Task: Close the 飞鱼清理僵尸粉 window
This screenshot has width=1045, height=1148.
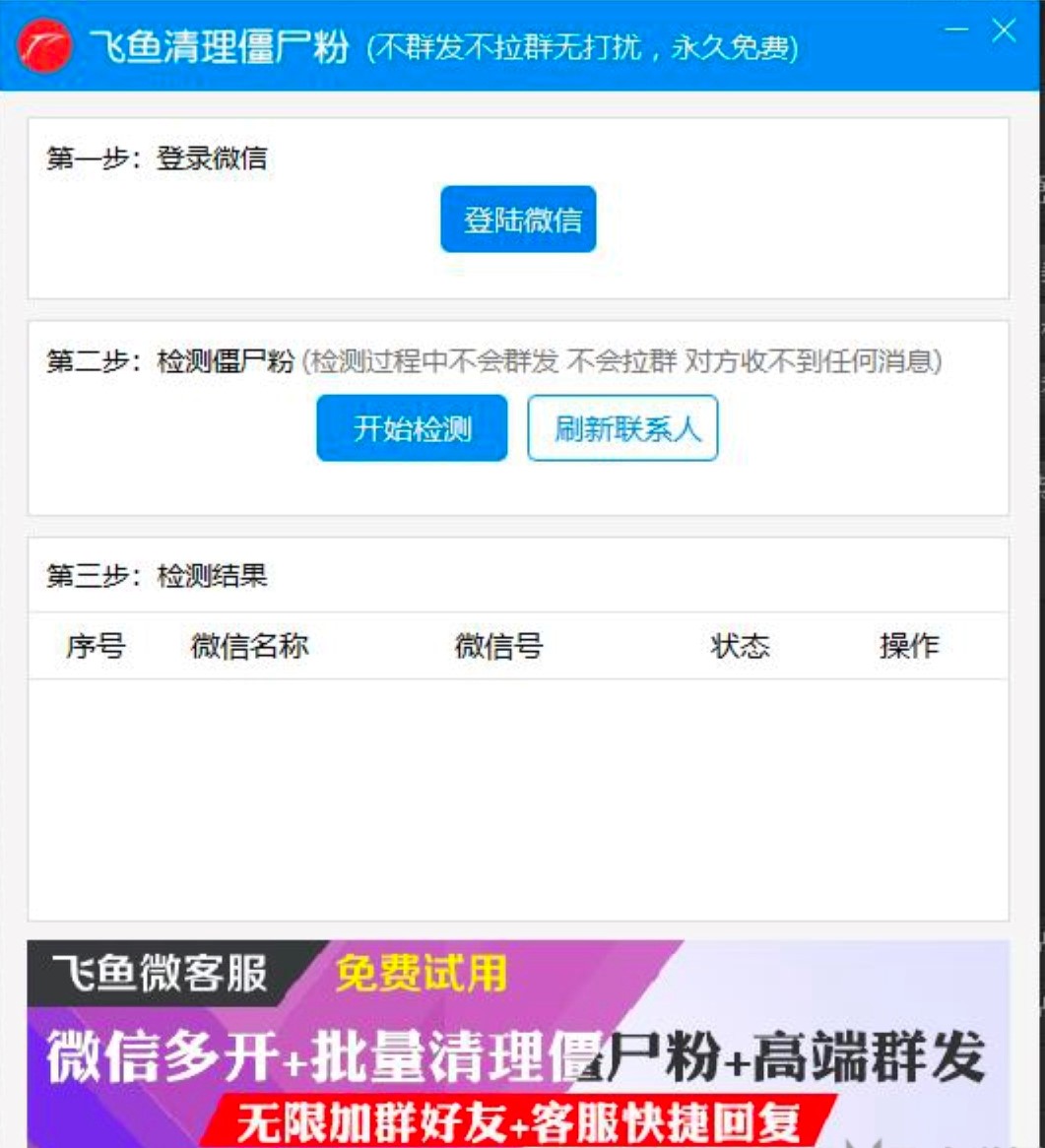Action: (x=1004, y=31)
